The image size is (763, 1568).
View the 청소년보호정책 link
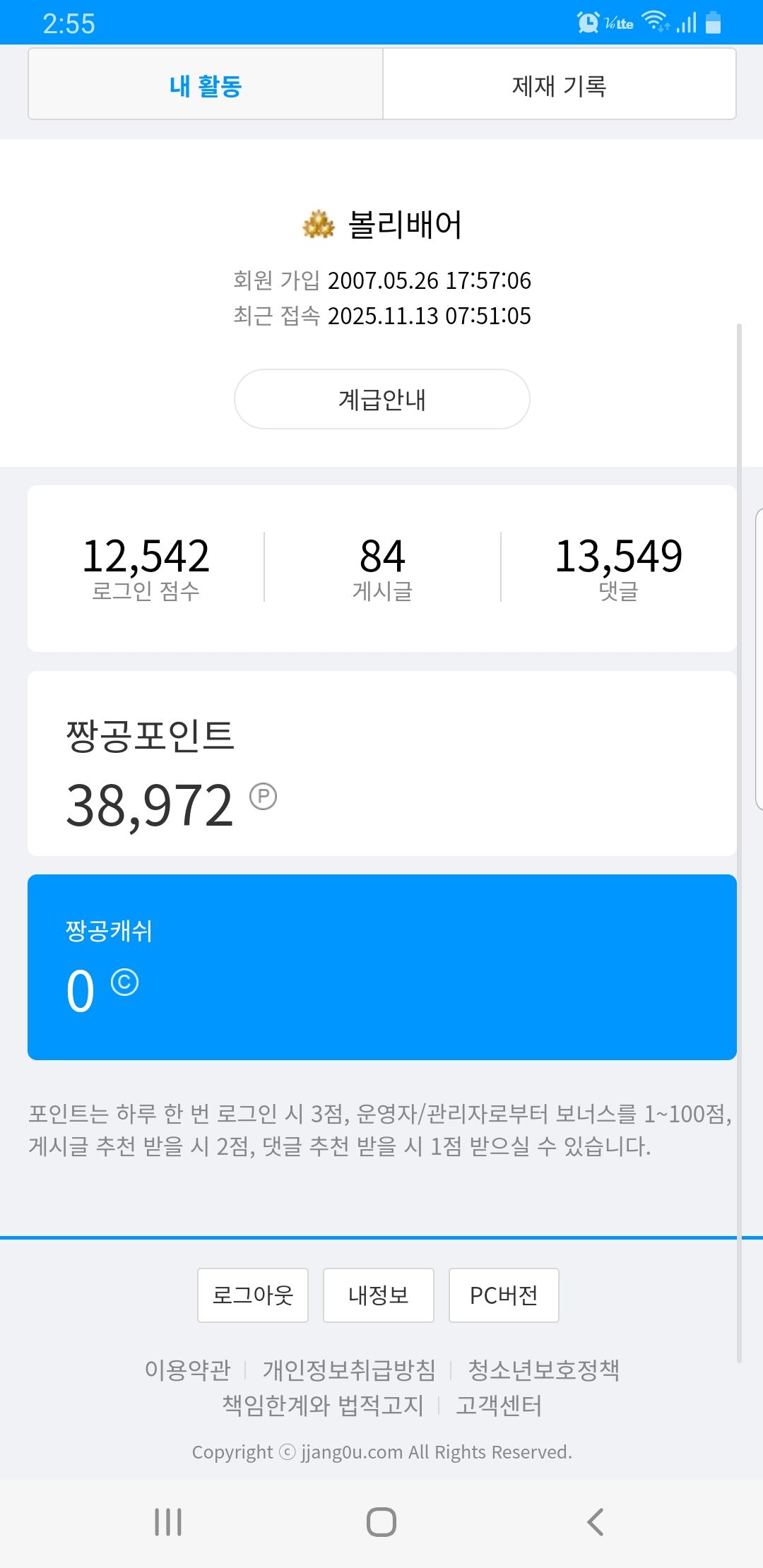point(543,1370)
